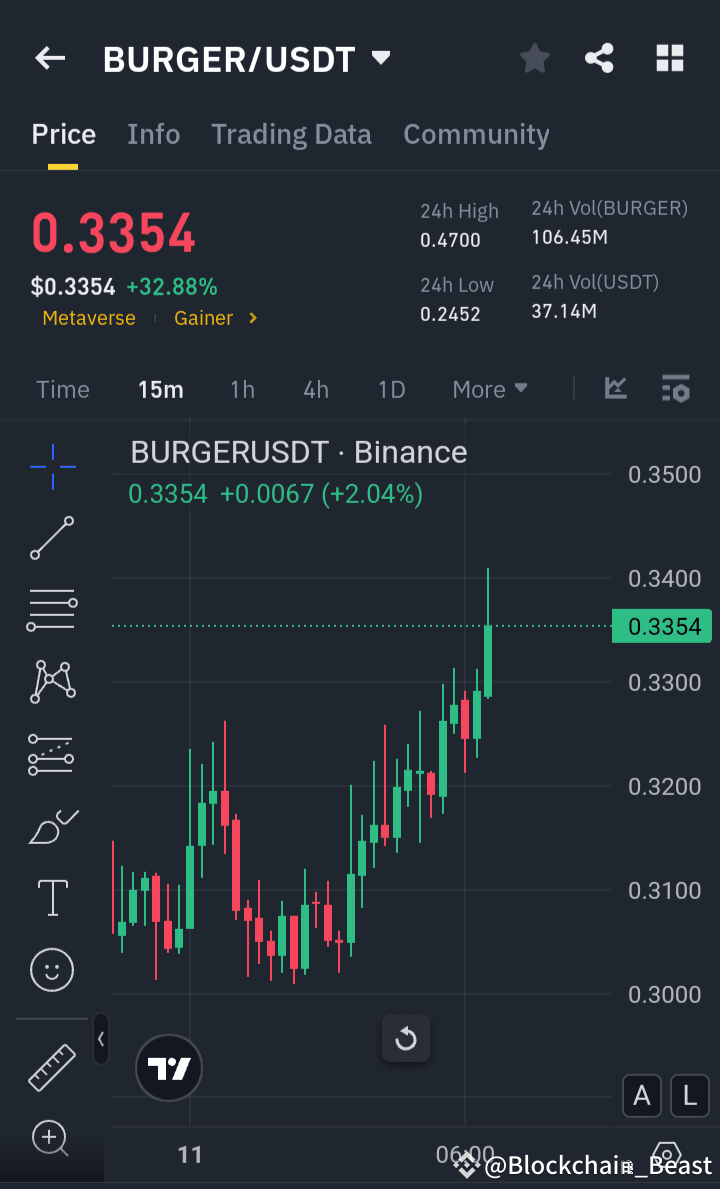This screenshot has height=1189, width=720.
Task: Select the text annotation tool
Action: coord(51,898)
